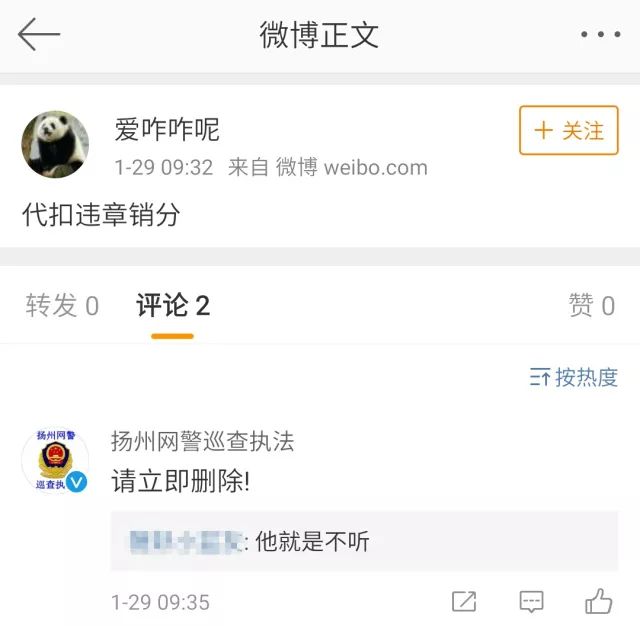View the reply 他就是不听
This screenshot has height=626, width=640.
coord(312,542)
